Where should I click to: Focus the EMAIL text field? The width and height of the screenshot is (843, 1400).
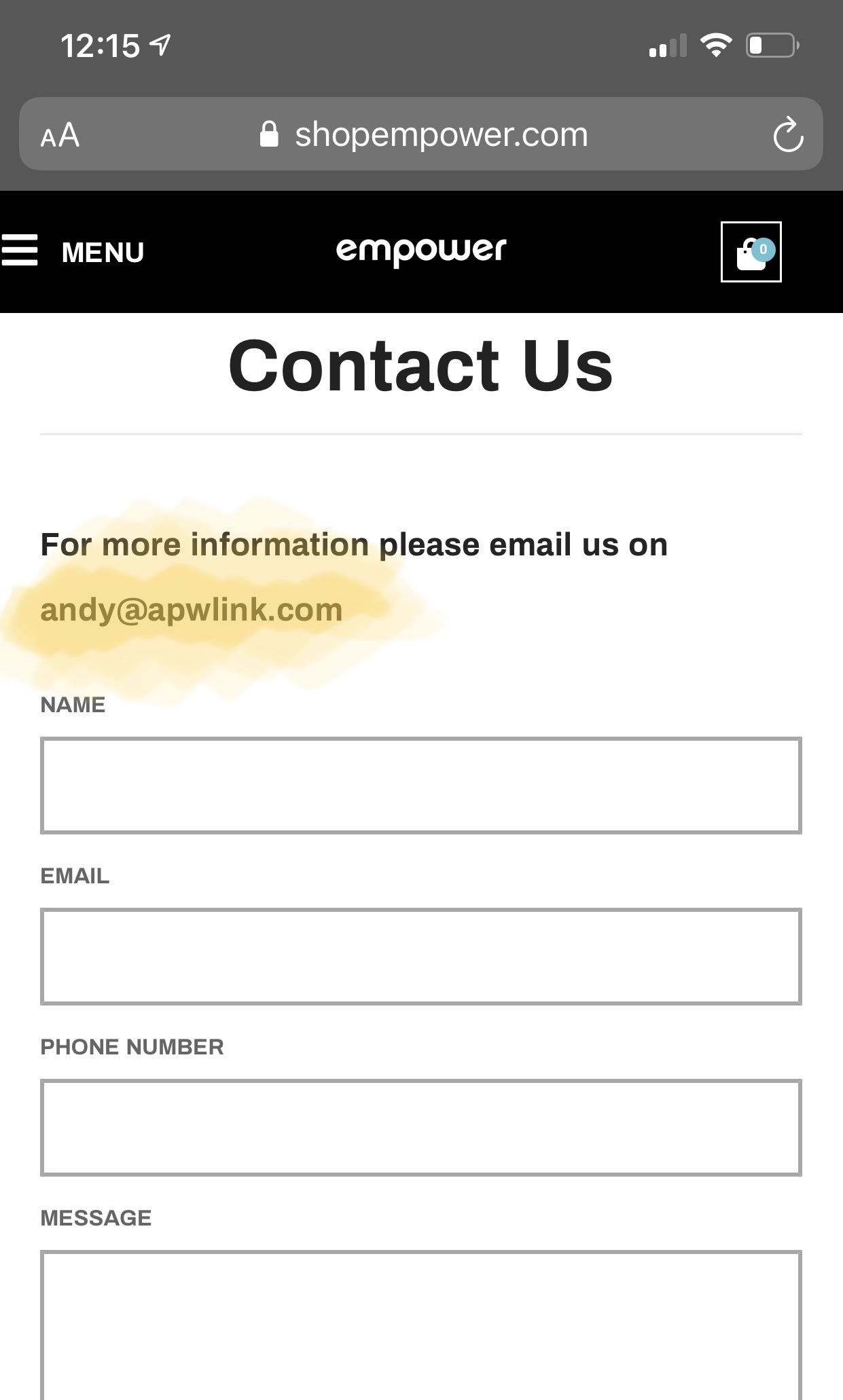click(x=421, y=957)
